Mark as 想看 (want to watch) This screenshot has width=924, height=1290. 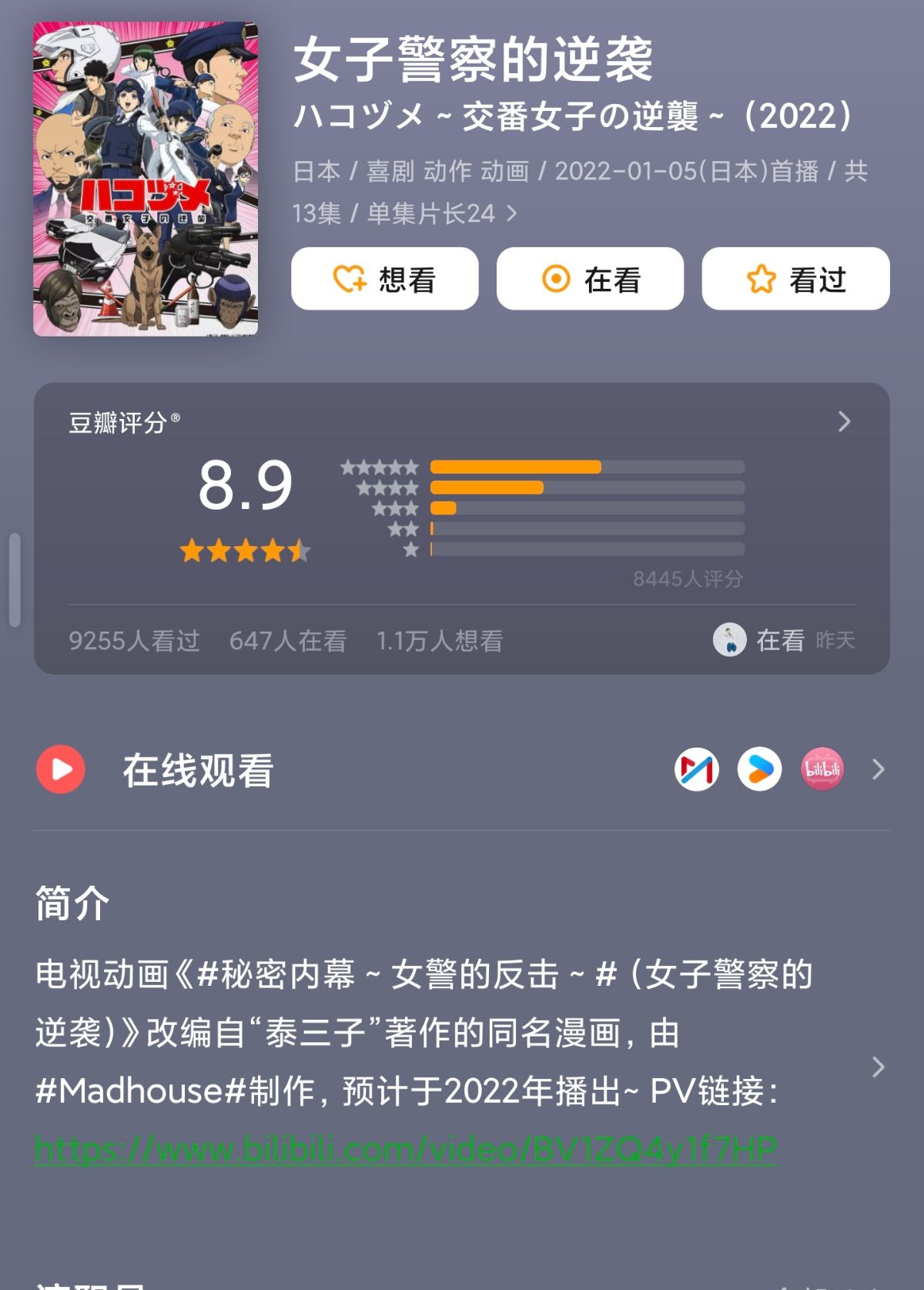click(384, 279)
